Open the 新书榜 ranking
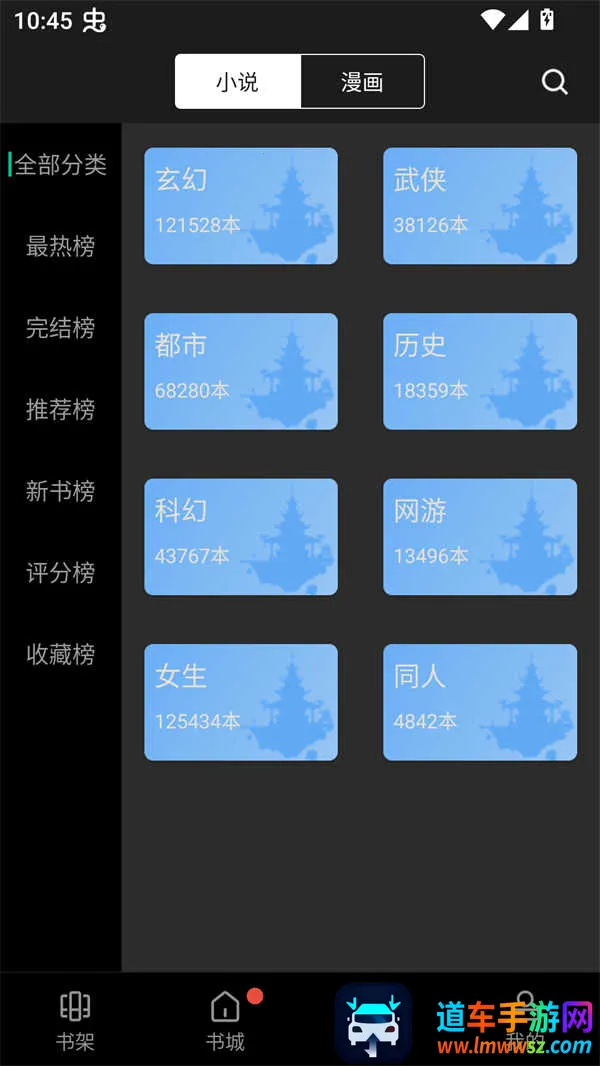The width and height of the screenshot is (600, 1066). (x=61, y=491)
